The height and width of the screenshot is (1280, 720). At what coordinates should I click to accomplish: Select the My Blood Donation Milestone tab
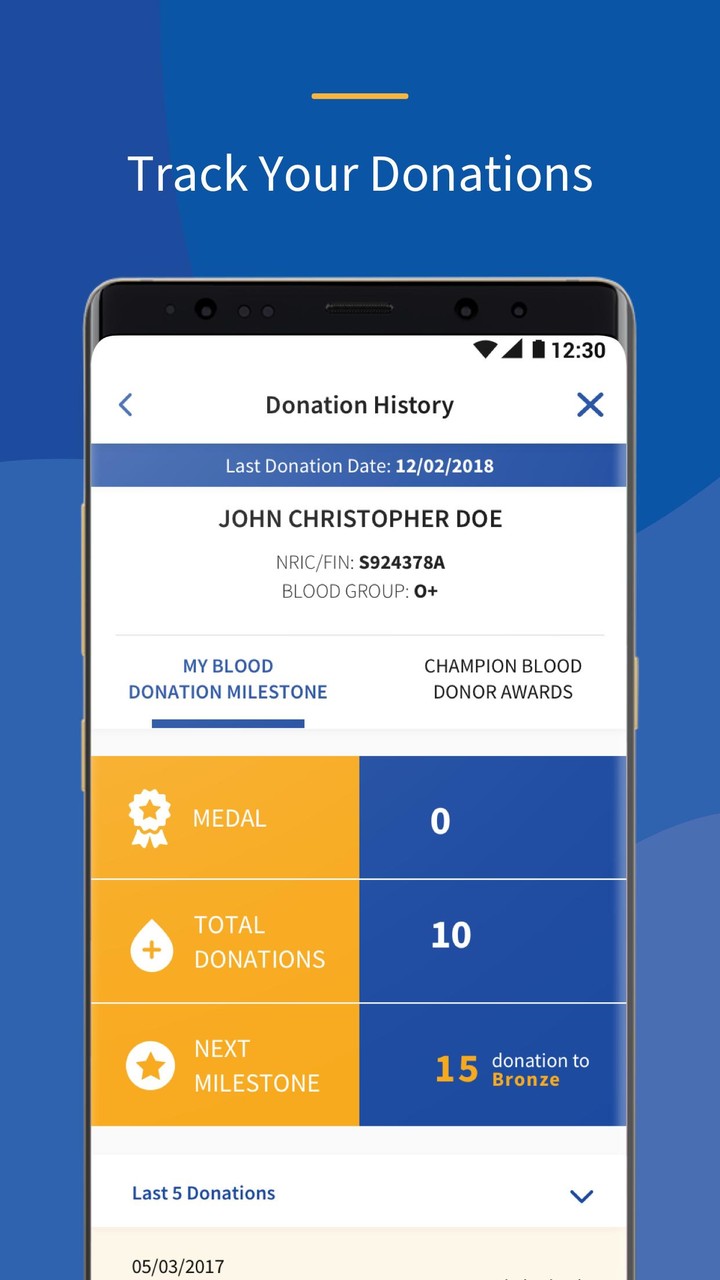(x=228, y=678)
